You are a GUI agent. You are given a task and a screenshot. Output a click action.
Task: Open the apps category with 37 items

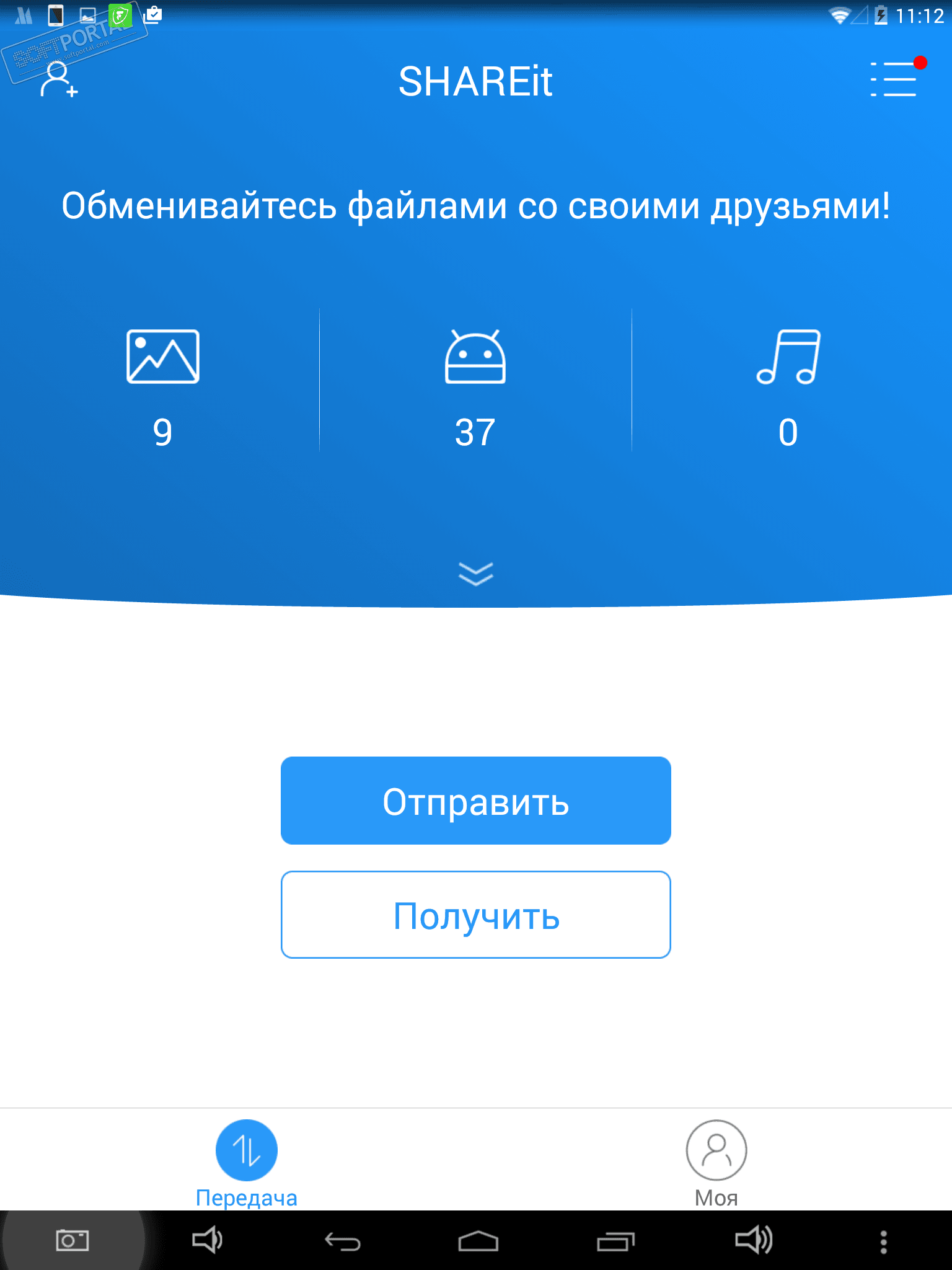pos(475,384)
